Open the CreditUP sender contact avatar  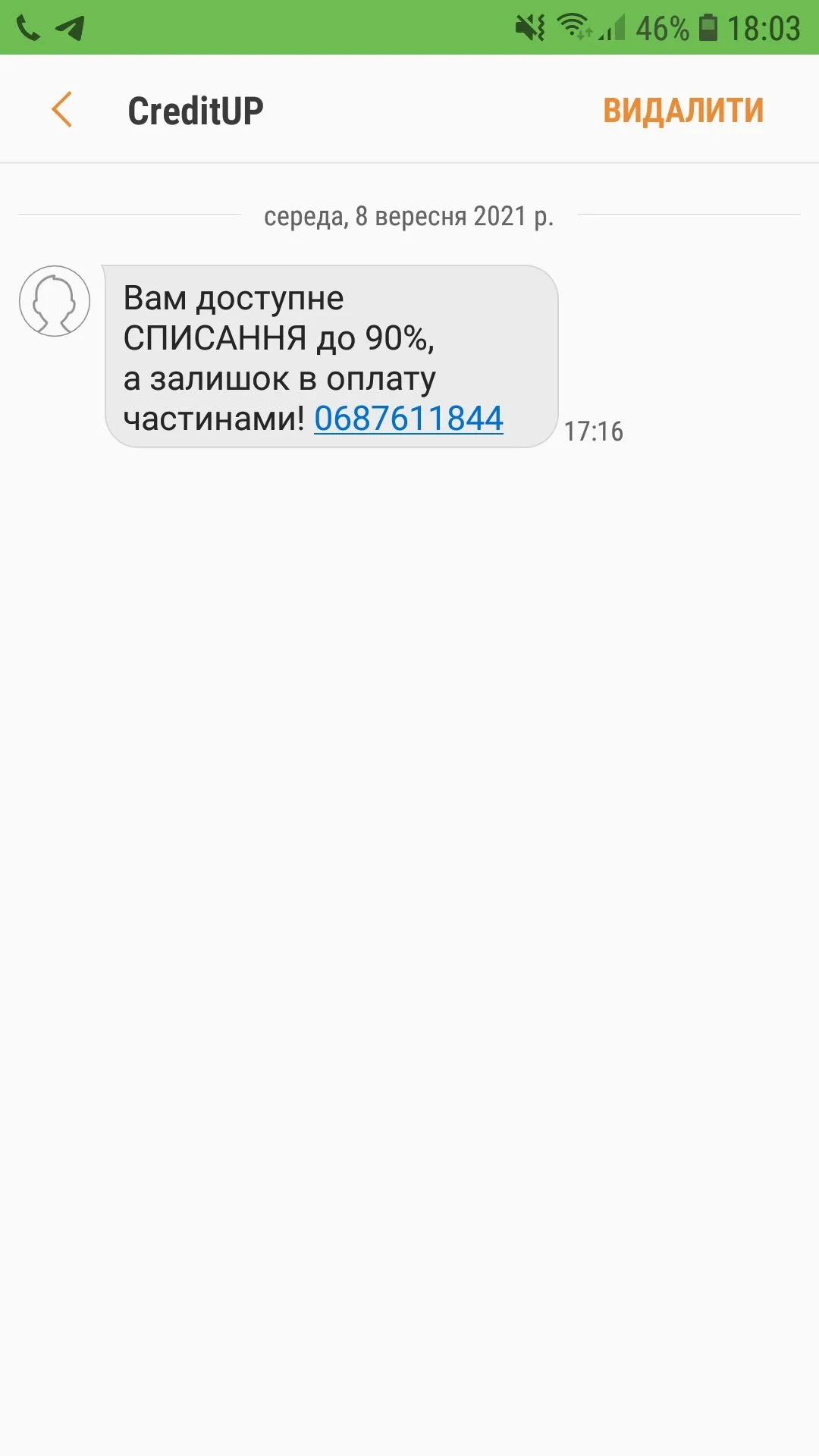(55, 301)
